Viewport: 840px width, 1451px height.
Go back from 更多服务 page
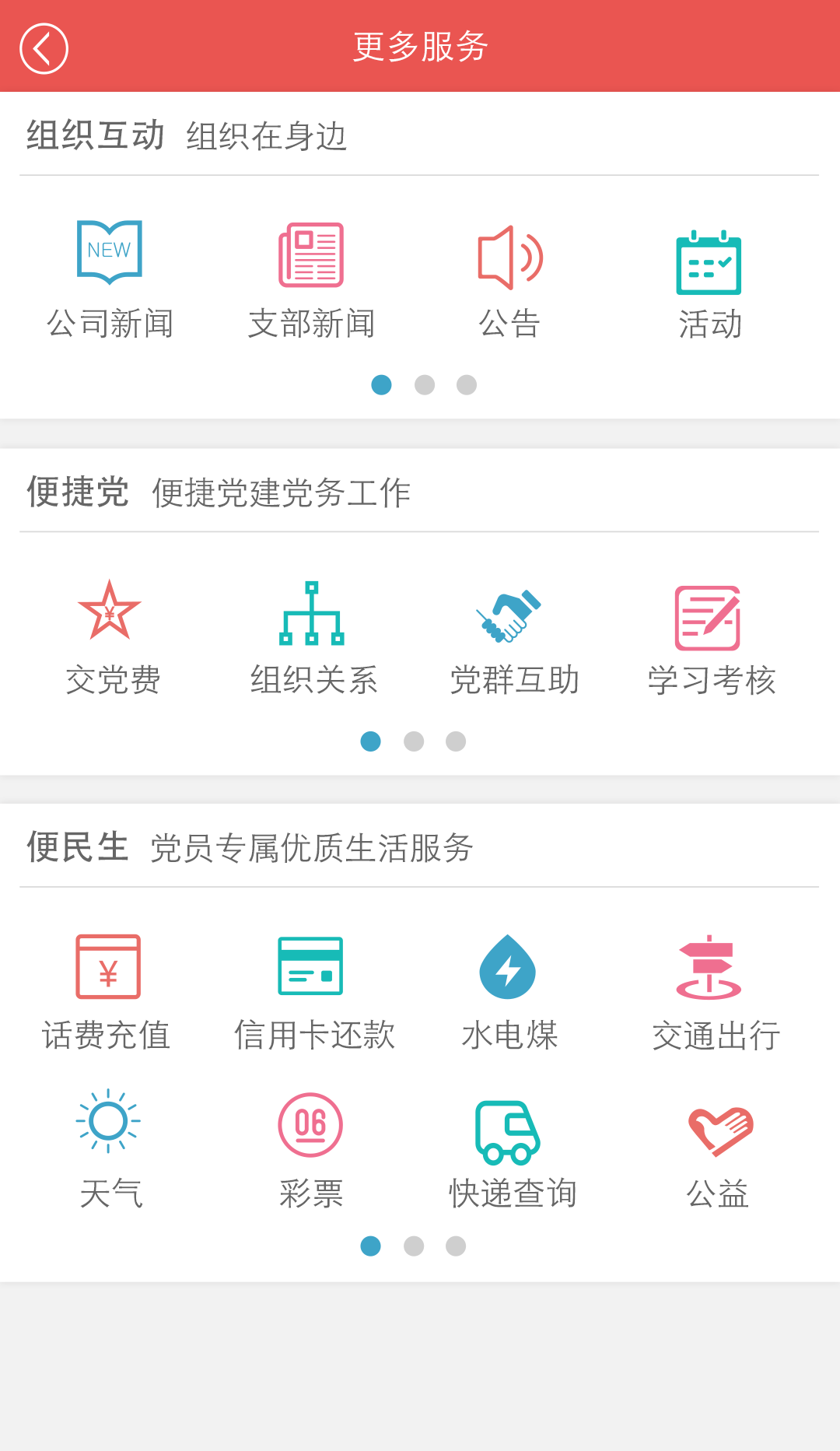(44, 48)
